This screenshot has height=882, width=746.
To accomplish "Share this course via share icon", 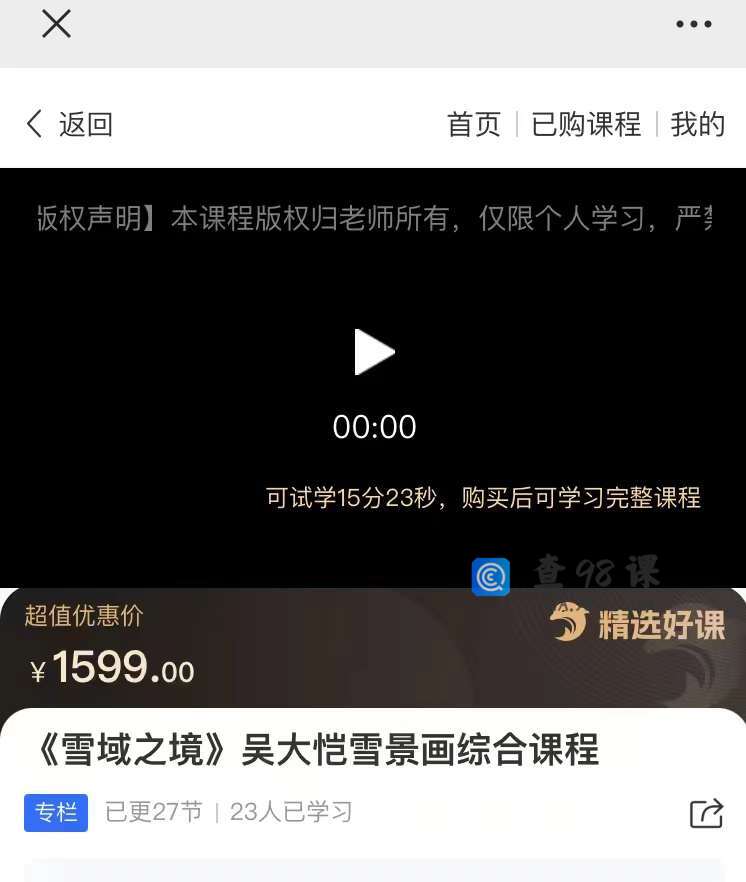I will pos(706,813).
